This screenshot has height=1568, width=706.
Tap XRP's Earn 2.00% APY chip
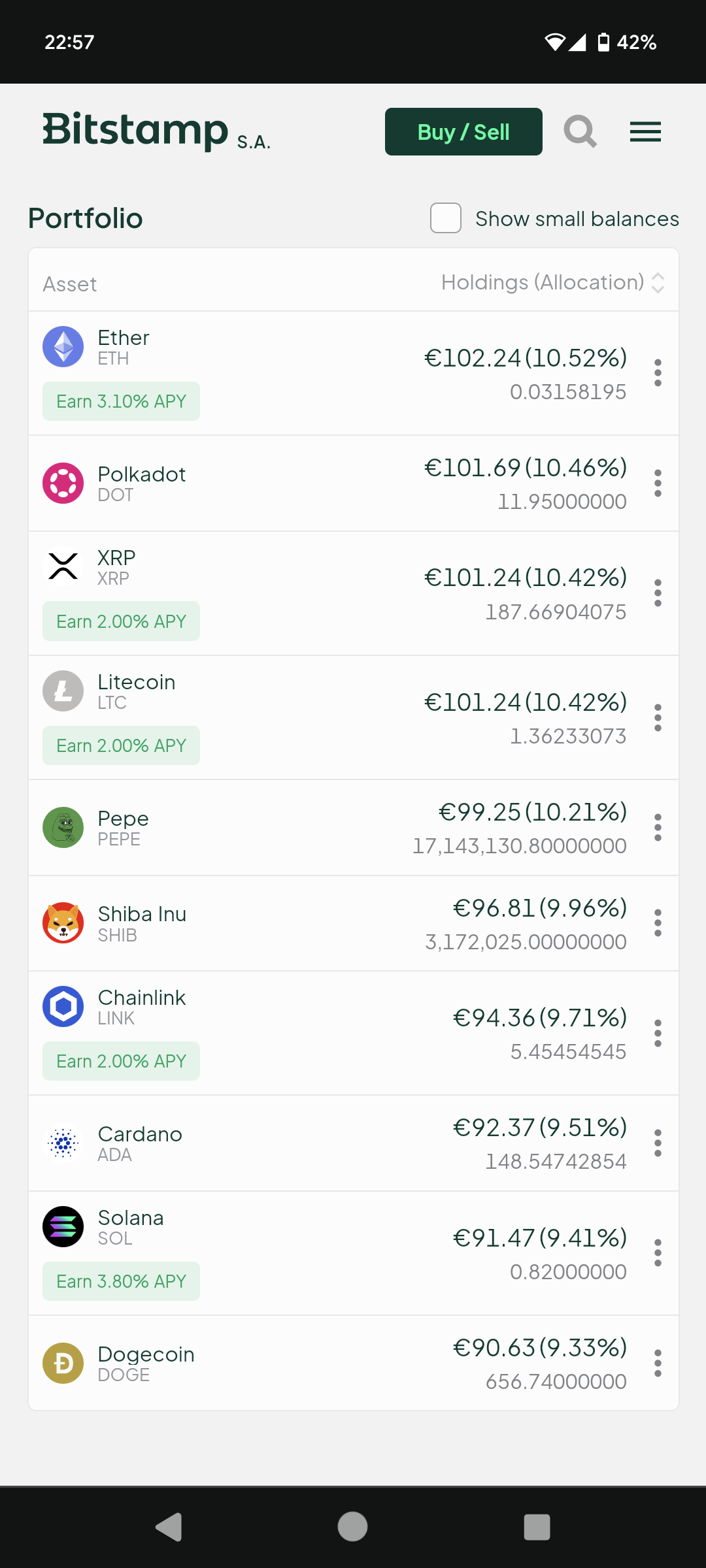121,621
